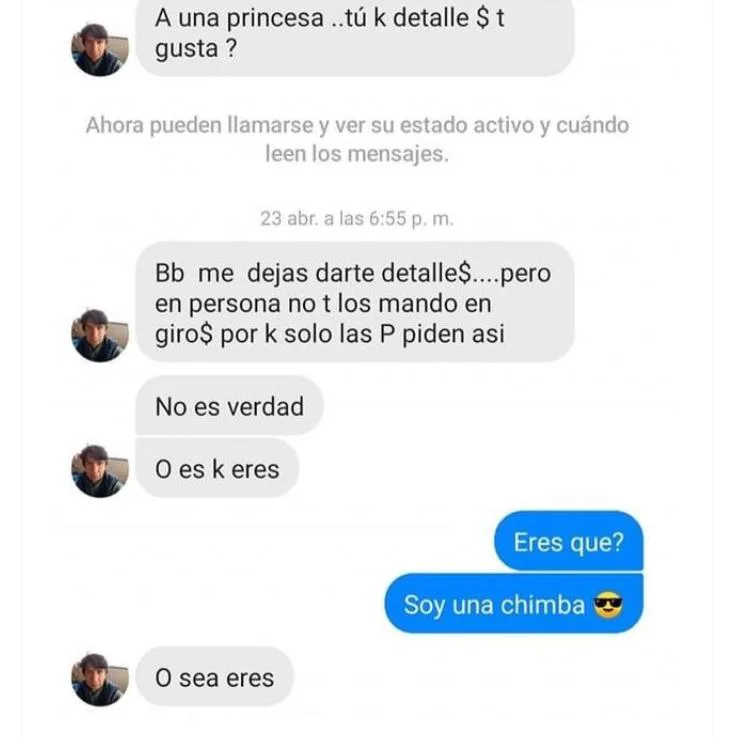The width and height of the screenshot is (750, 738).
Task: Open avatar beside the "Bb me dejas darte" message
Action: pos(100,335)
